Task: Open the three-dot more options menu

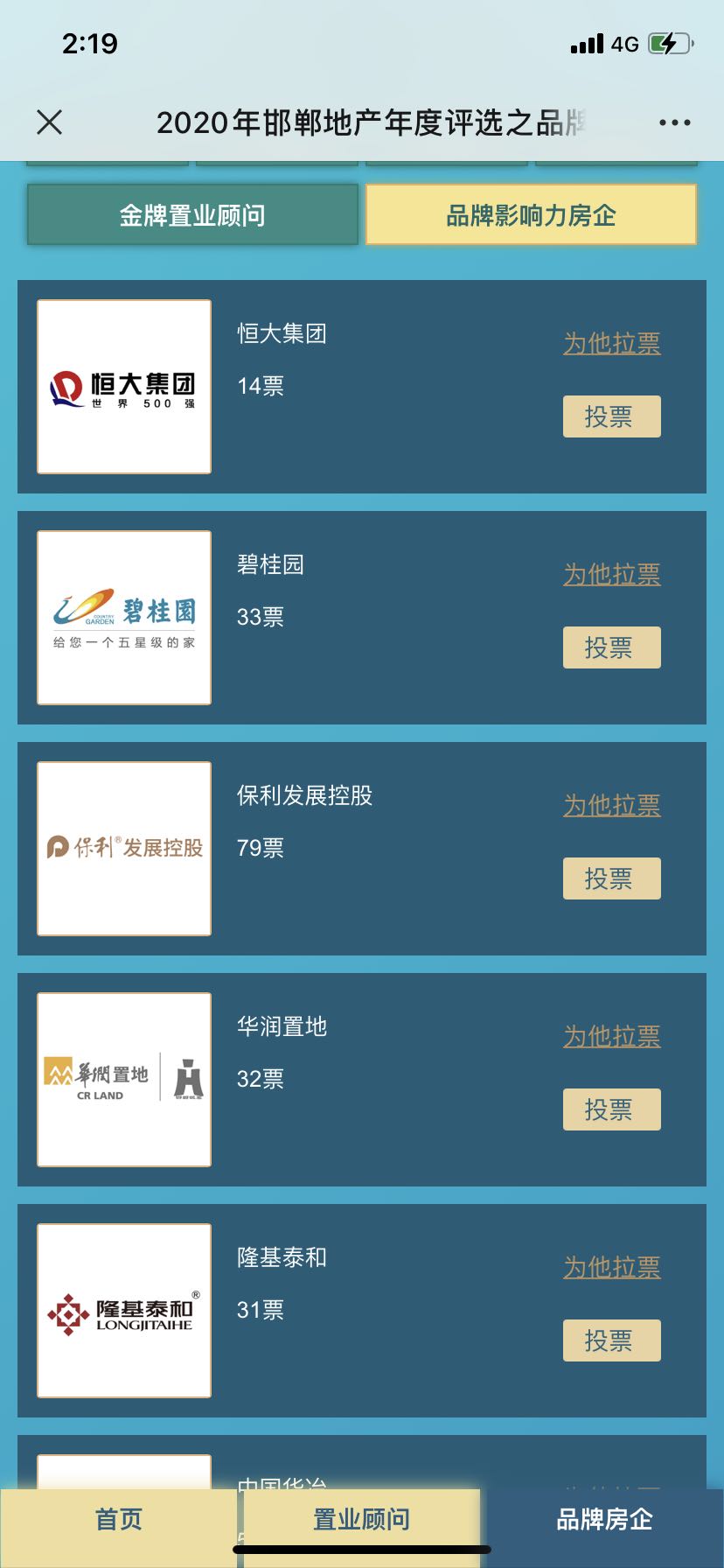Action: tap(674, 122)
